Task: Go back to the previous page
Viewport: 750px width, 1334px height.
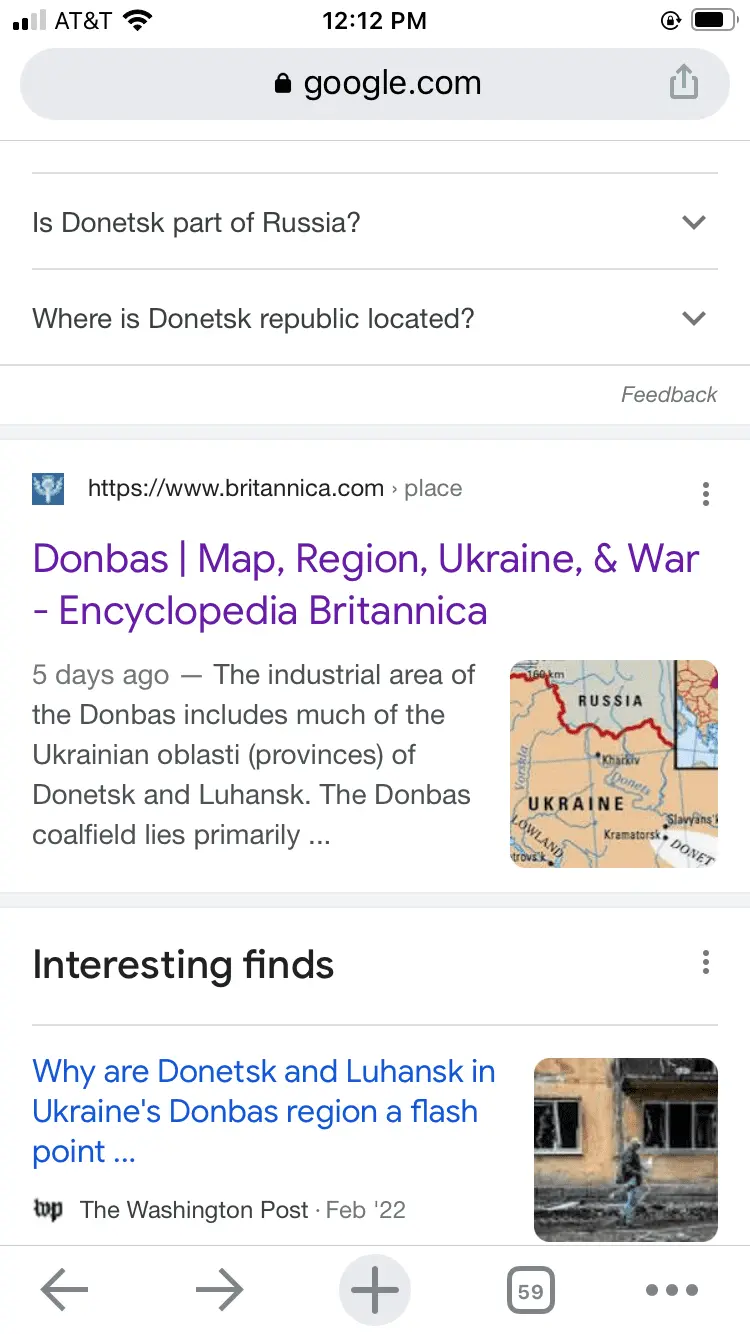Action: point(65,1291)
